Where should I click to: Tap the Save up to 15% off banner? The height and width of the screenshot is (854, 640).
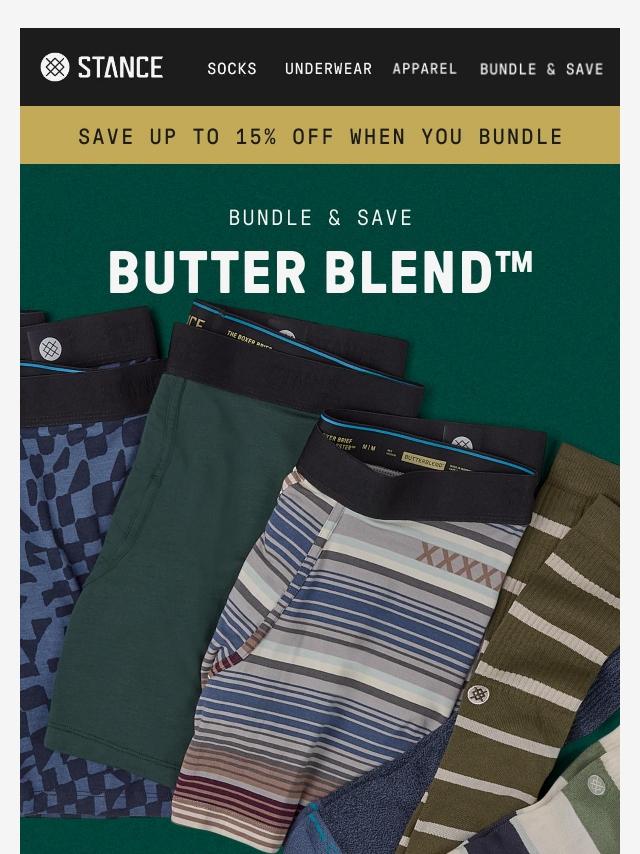click(x=320, y=136)
